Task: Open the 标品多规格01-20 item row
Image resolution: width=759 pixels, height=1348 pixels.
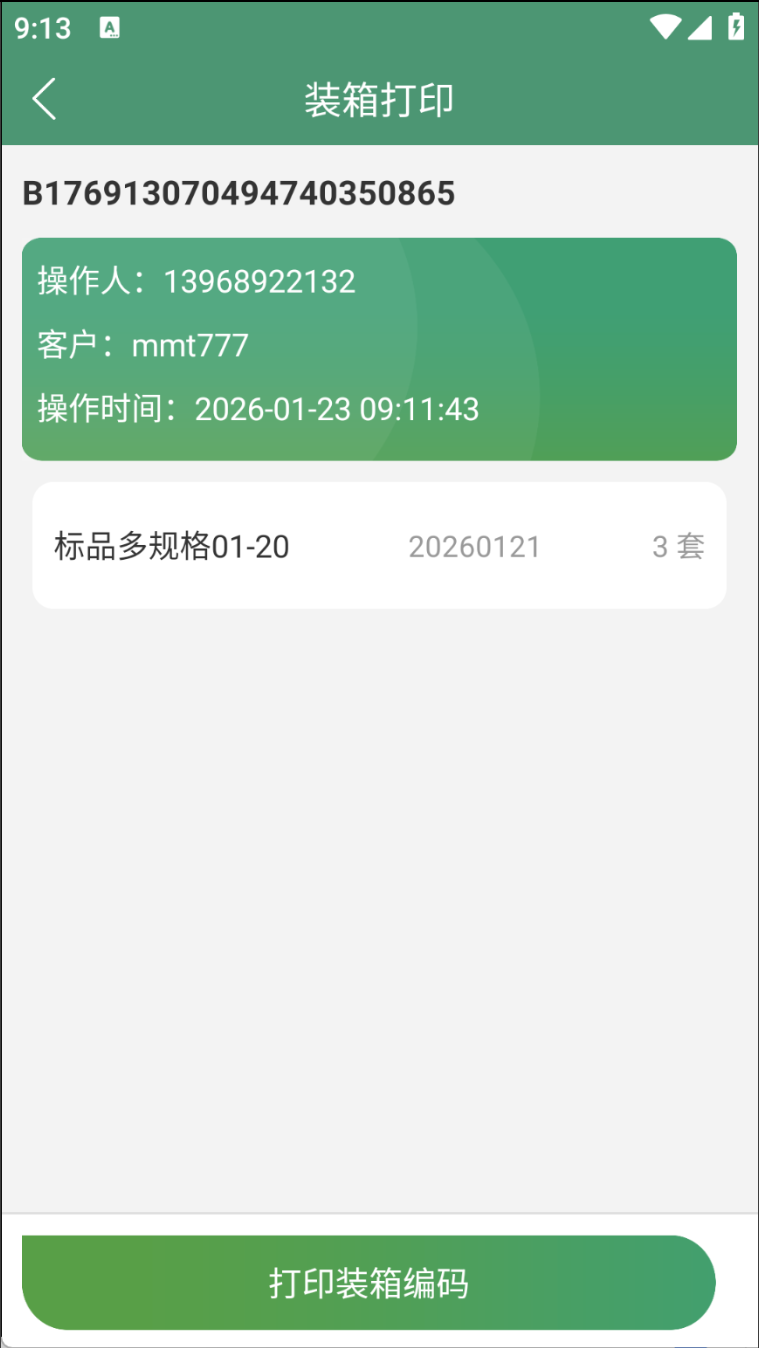Action: coord(379,546)
